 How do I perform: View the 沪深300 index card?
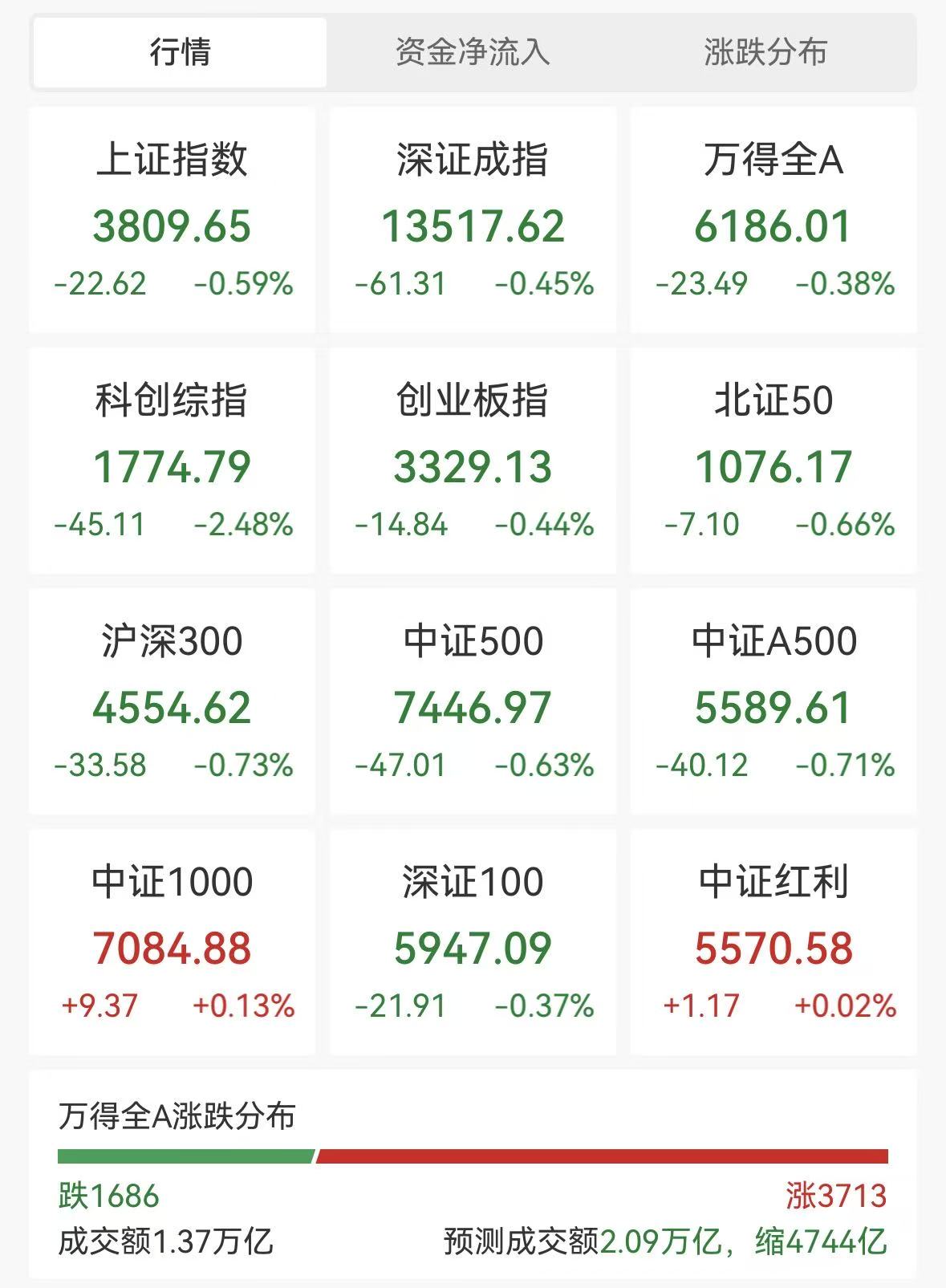pyautogui.click(x=172, y=701)
